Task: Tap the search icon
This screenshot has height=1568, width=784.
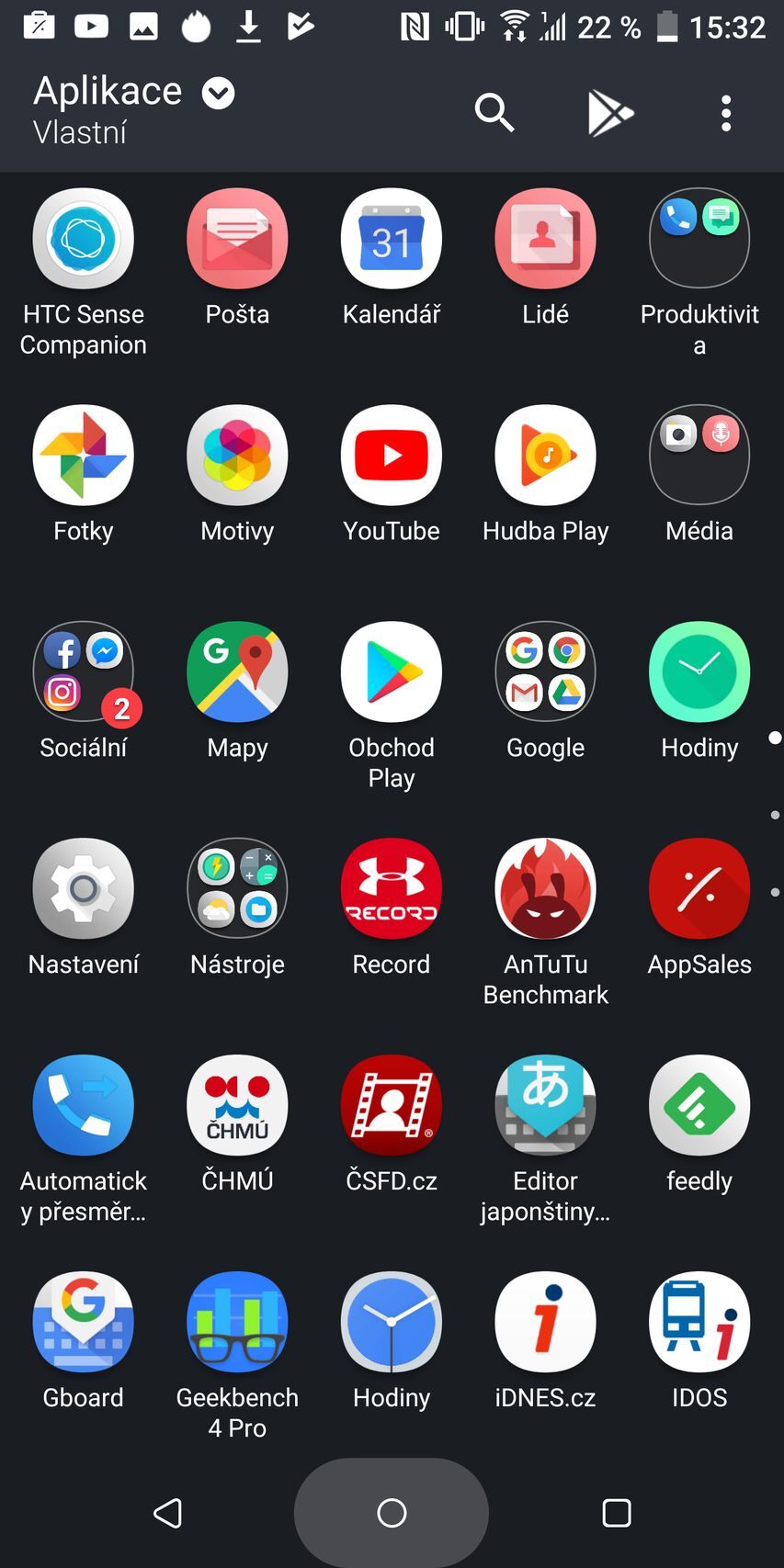Action: 494,113
